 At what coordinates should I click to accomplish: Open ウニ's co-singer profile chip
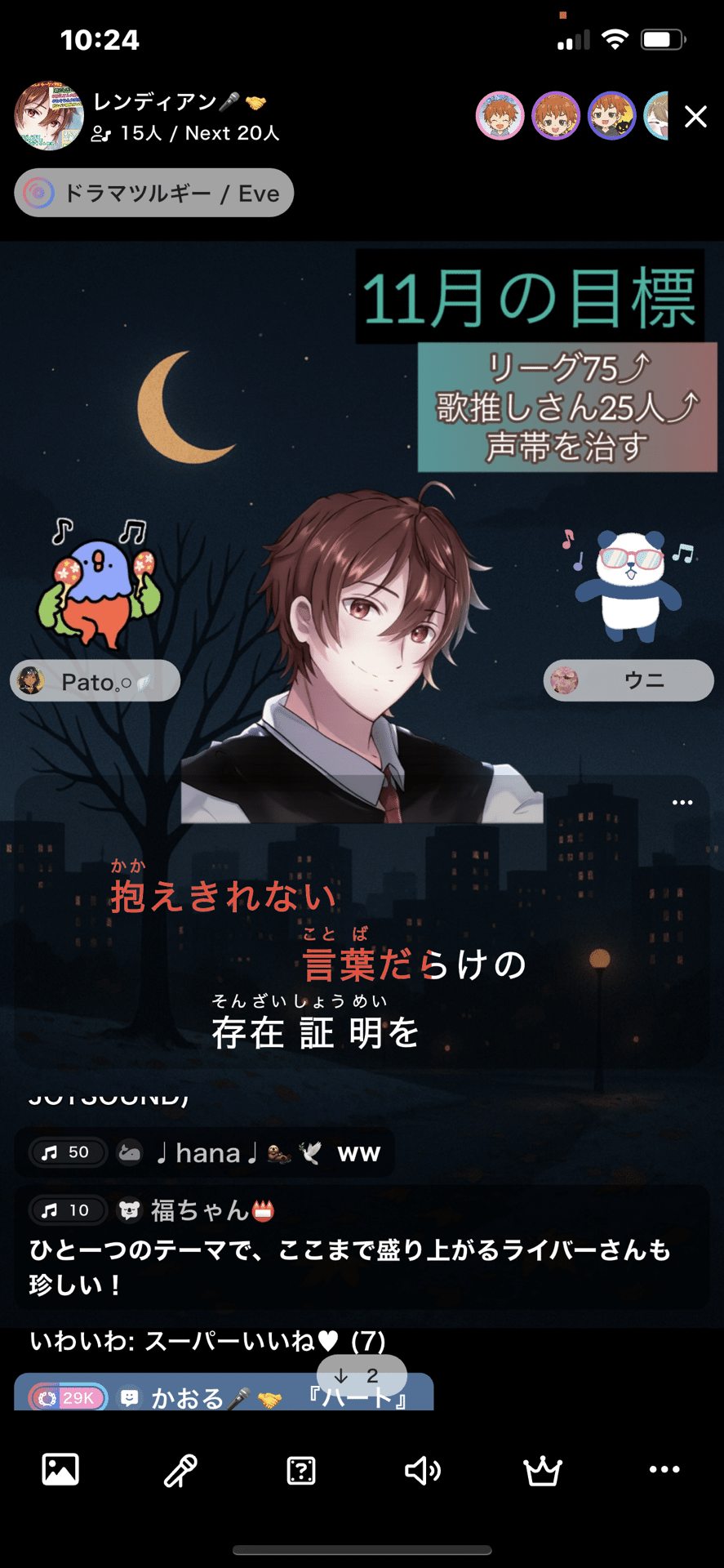coord(628,680)
